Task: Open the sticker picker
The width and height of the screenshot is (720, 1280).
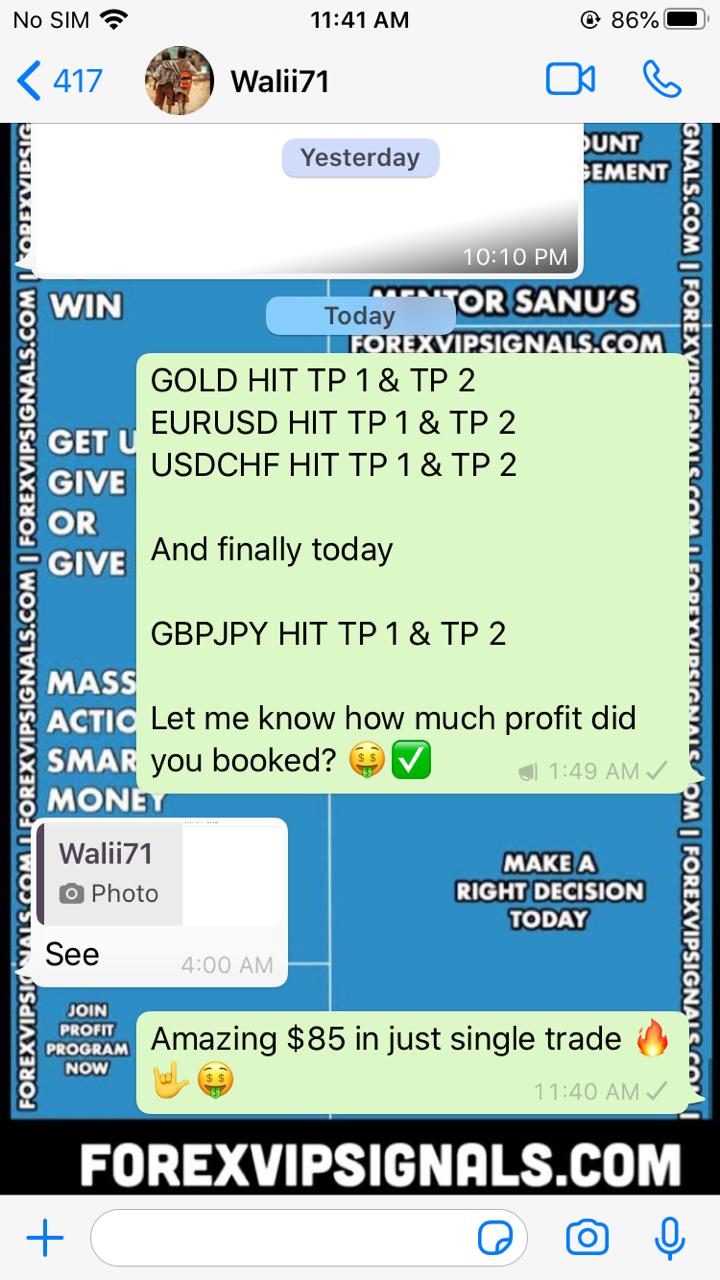Action: tap(495, 1240)
